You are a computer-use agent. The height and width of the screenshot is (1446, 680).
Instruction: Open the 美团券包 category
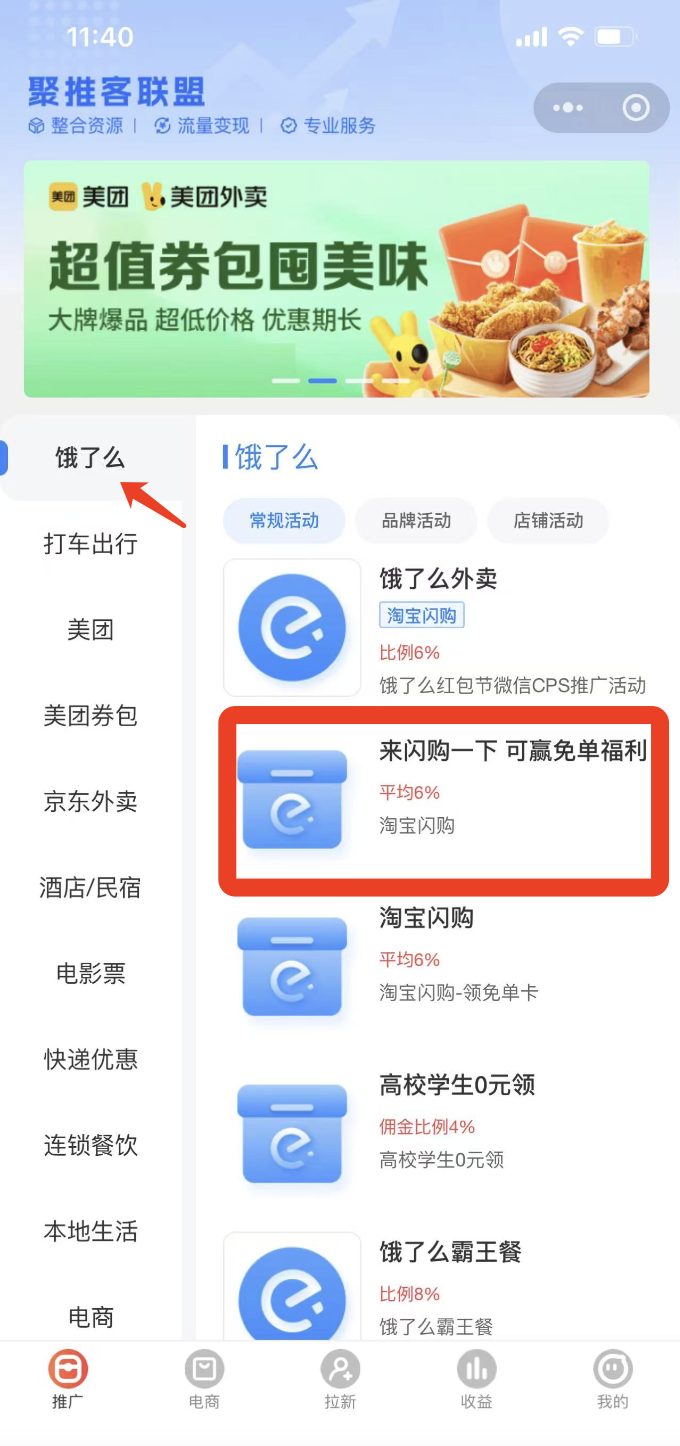90,716
